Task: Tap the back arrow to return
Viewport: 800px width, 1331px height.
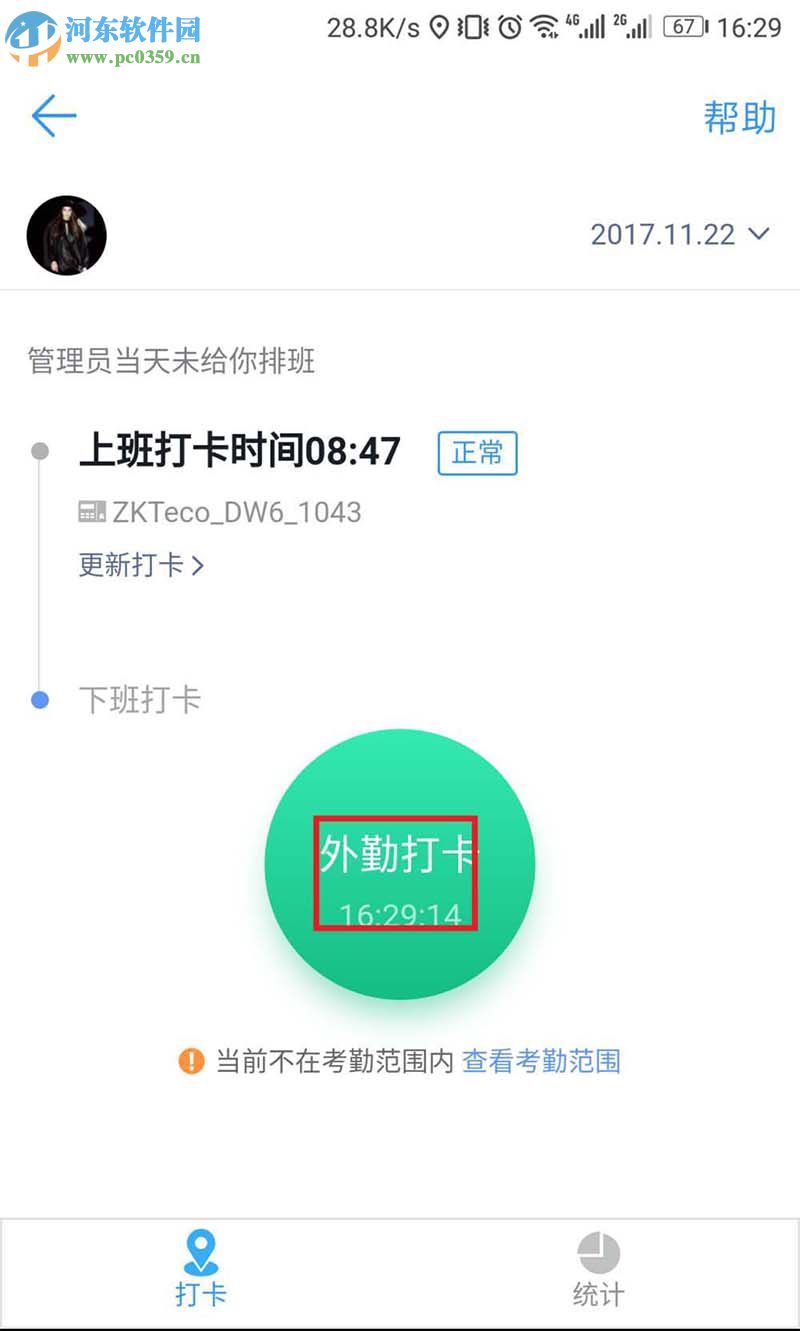Action: point(53,116)
